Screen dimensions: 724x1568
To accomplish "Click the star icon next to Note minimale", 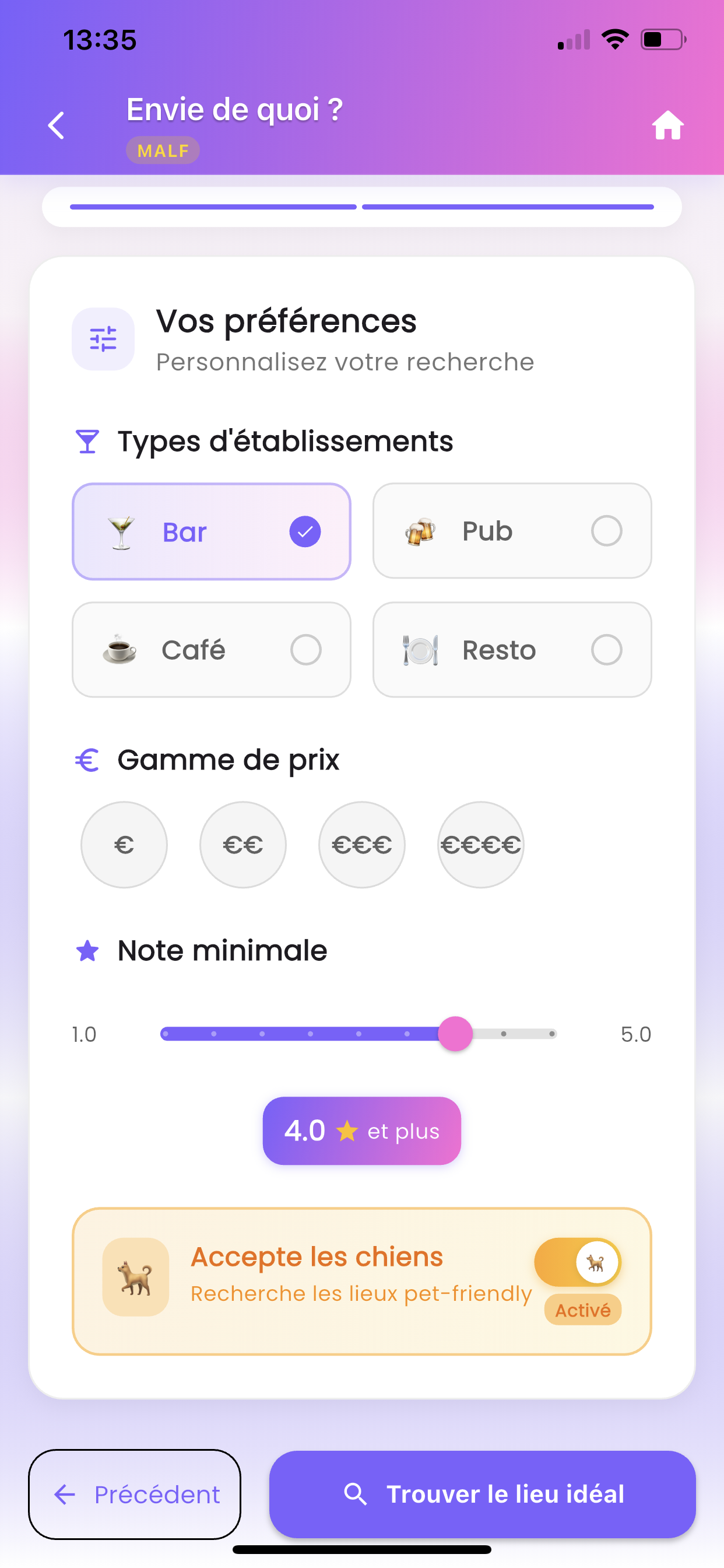I will click(87, 950).
